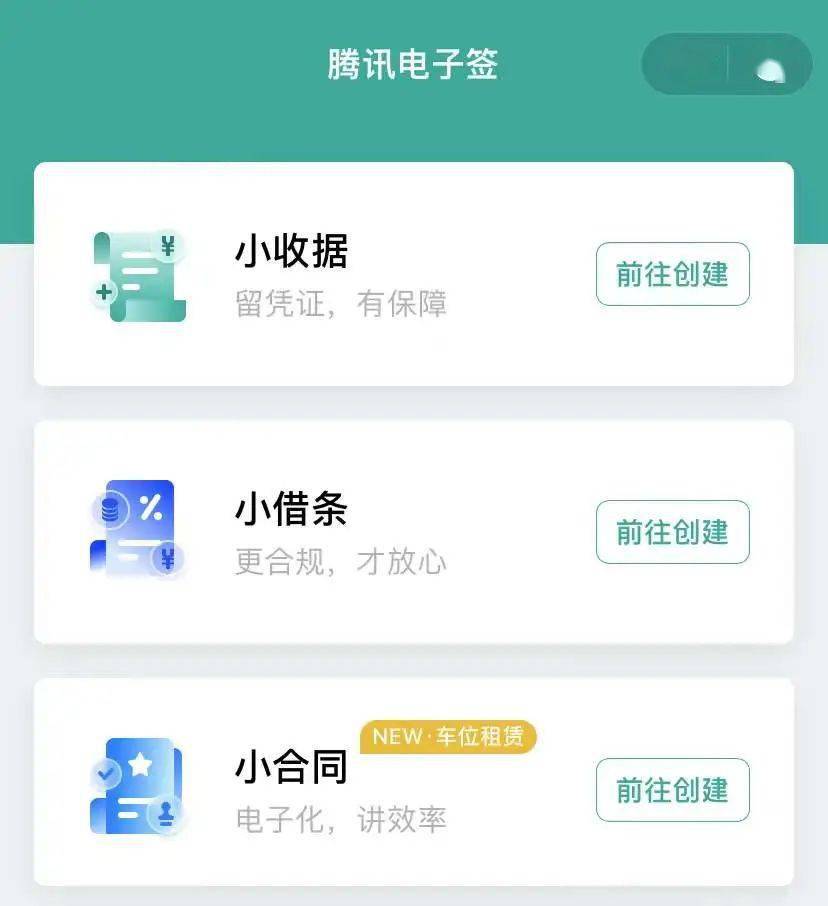Viewport: 828px width, 906px height.
Task: Create a 小借条 via 前往创建
Action: pos(672,532)
